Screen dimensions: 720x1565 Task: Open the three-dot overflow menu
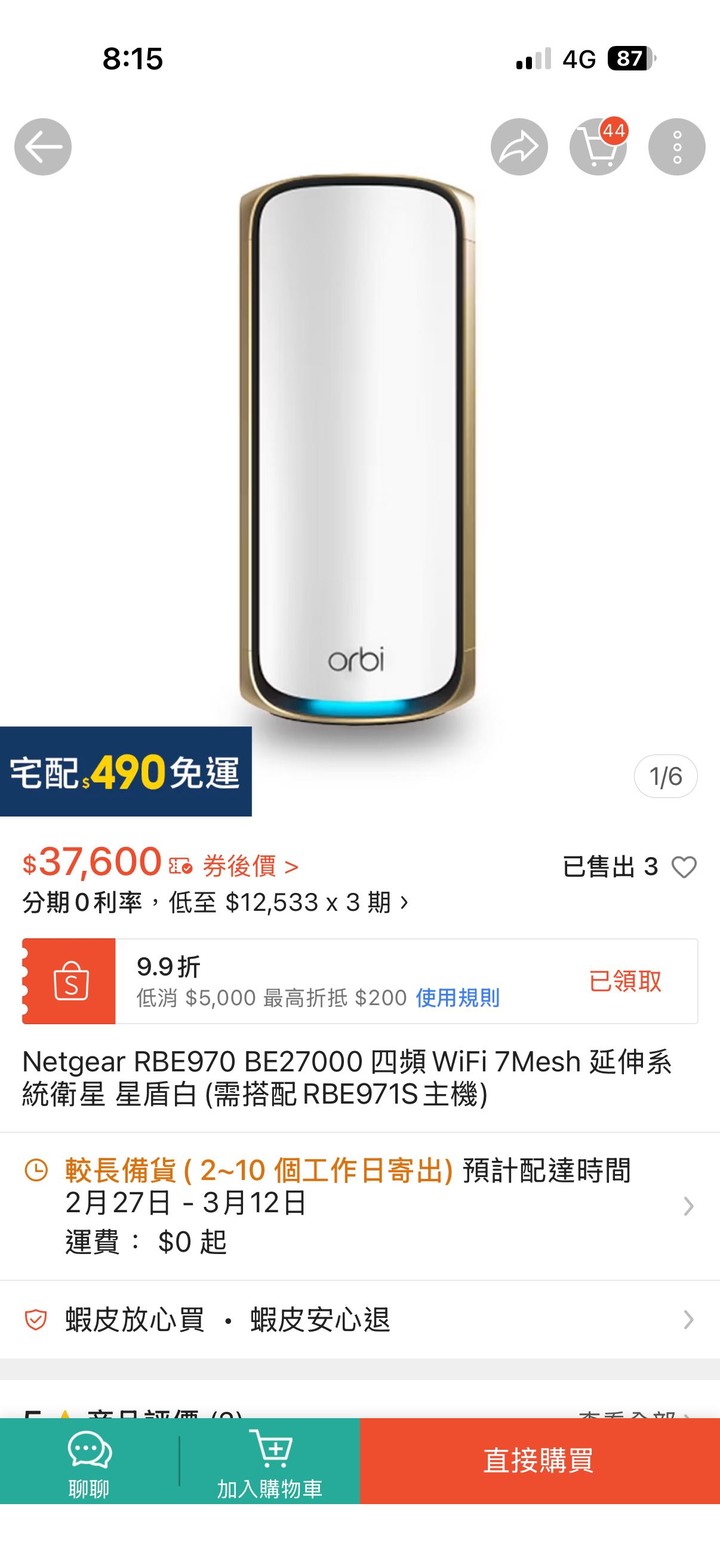click(x=677, y=147)
